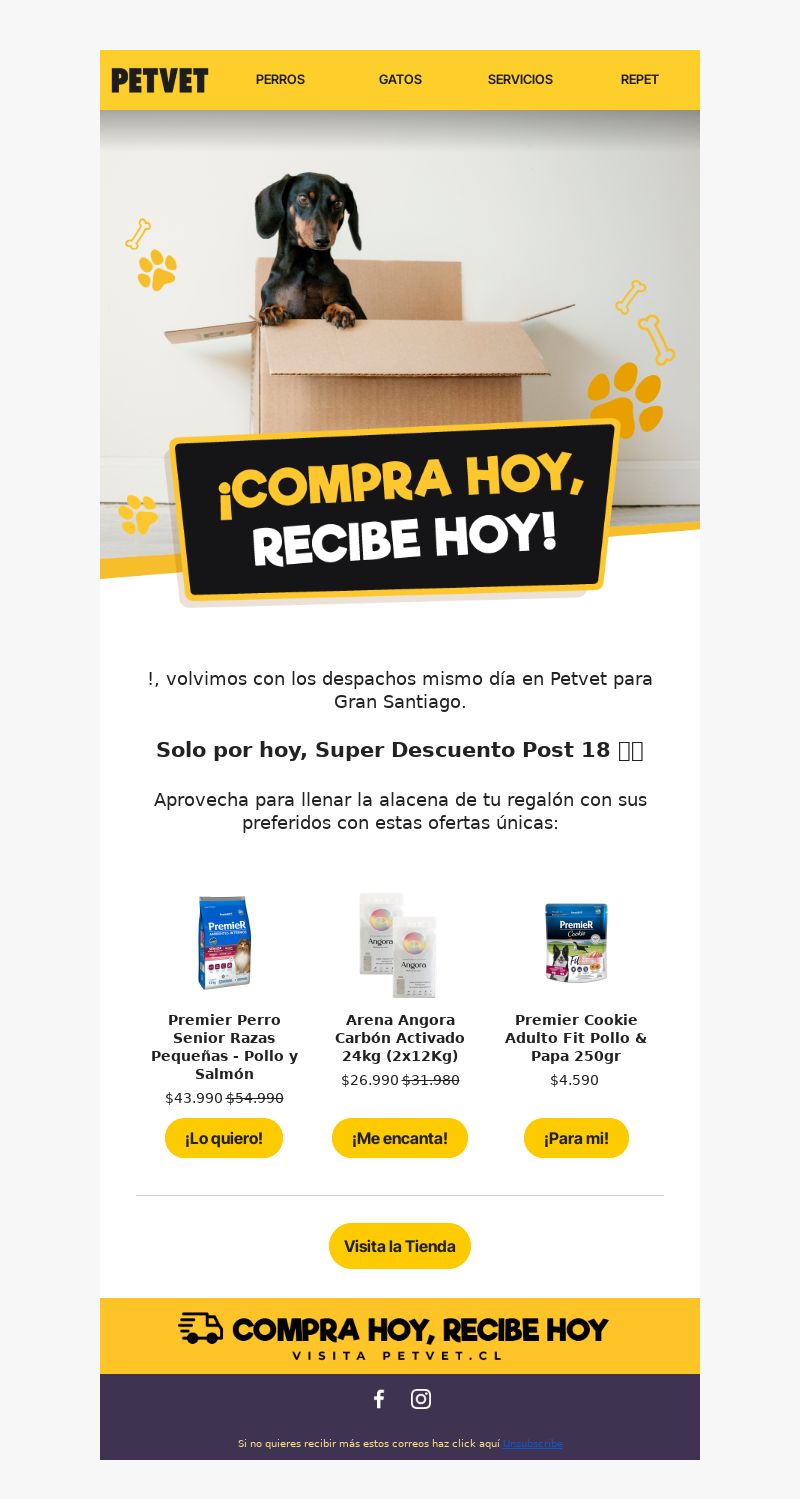Open the PERROS section
The width and height of the screenshot is (800, 1499).
pos(280,80)
